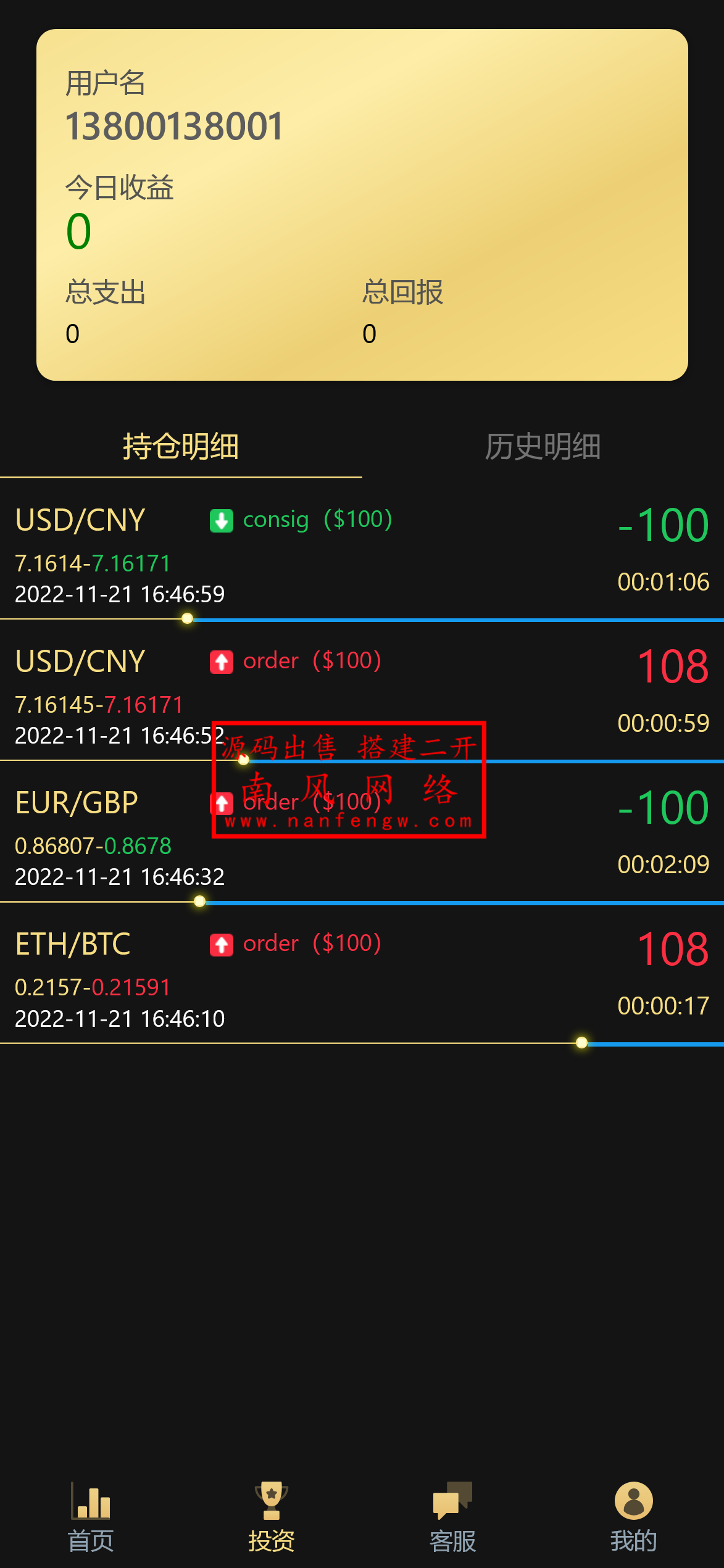This screenshot has height=1568, width=724.
Task: Select the 持仓明细 tab
Action: pos(180,447)
